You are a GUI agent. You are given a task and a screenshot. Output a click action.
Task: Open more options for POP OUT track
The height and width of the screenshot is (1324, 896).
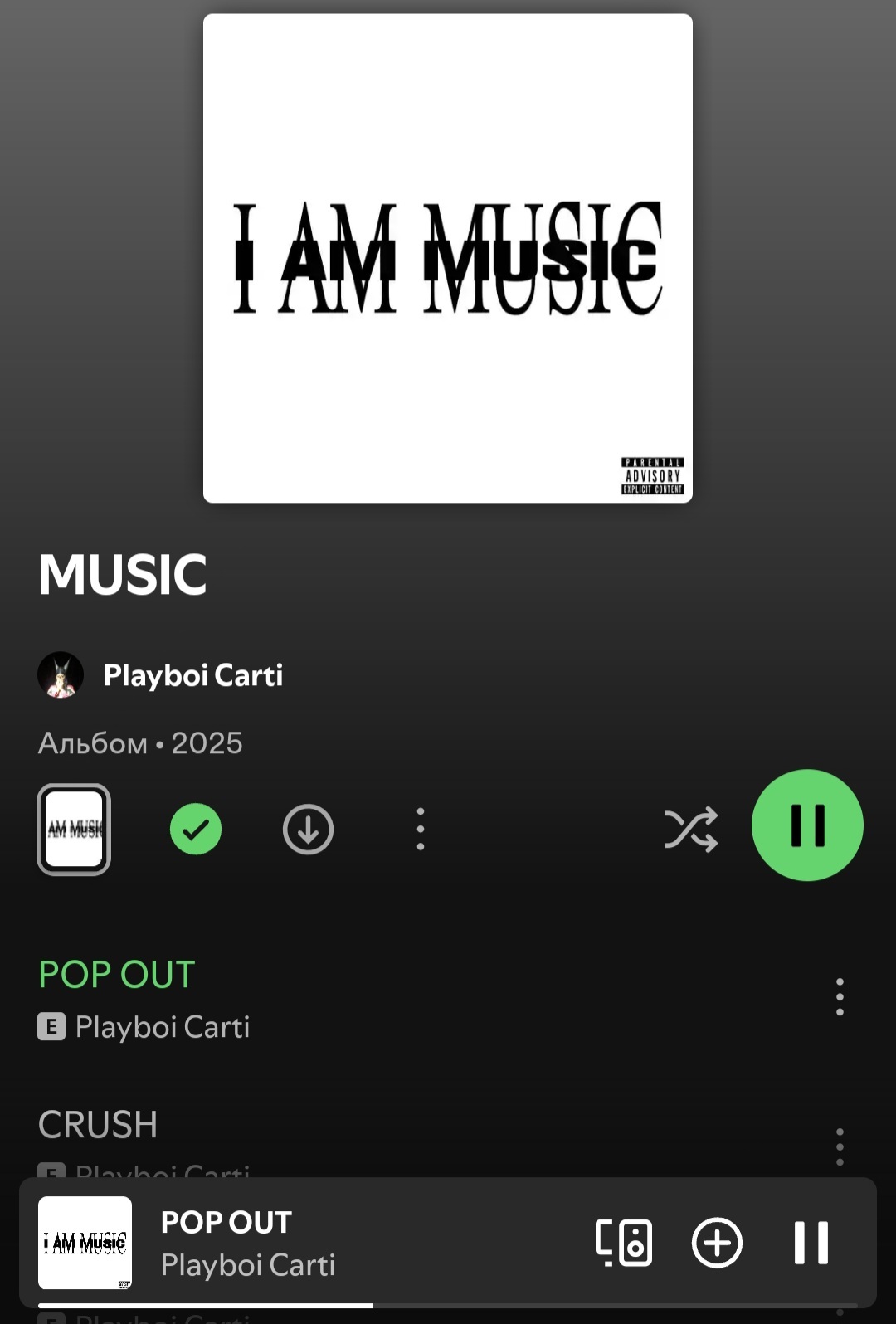point(840,997)
